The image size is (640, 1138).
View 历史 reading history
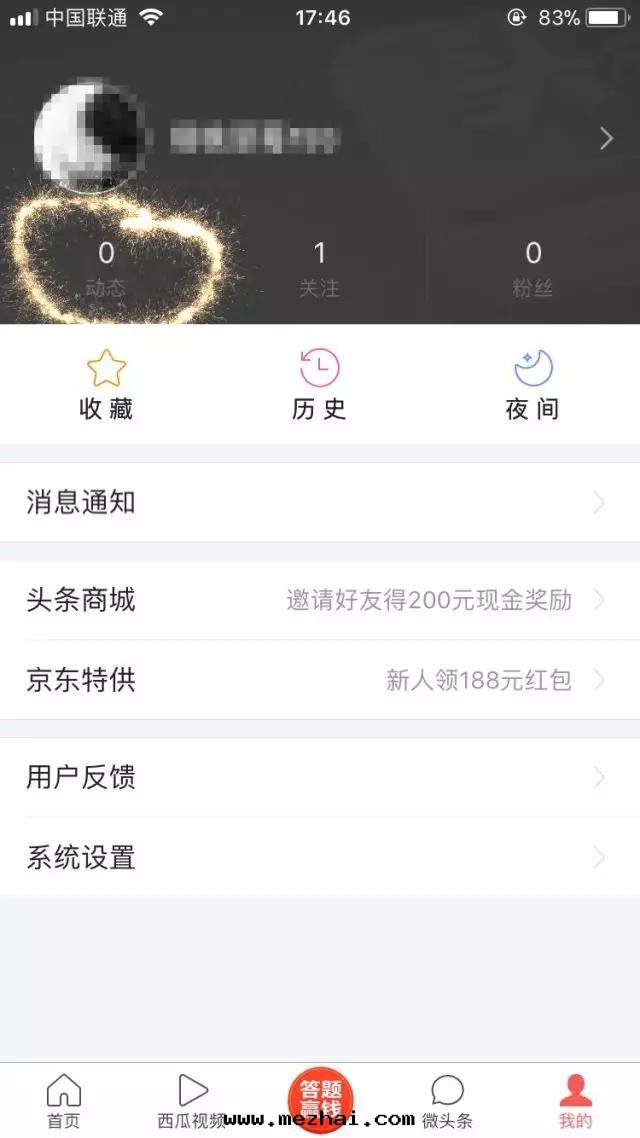pyautogui.click(x=319, y=385)
